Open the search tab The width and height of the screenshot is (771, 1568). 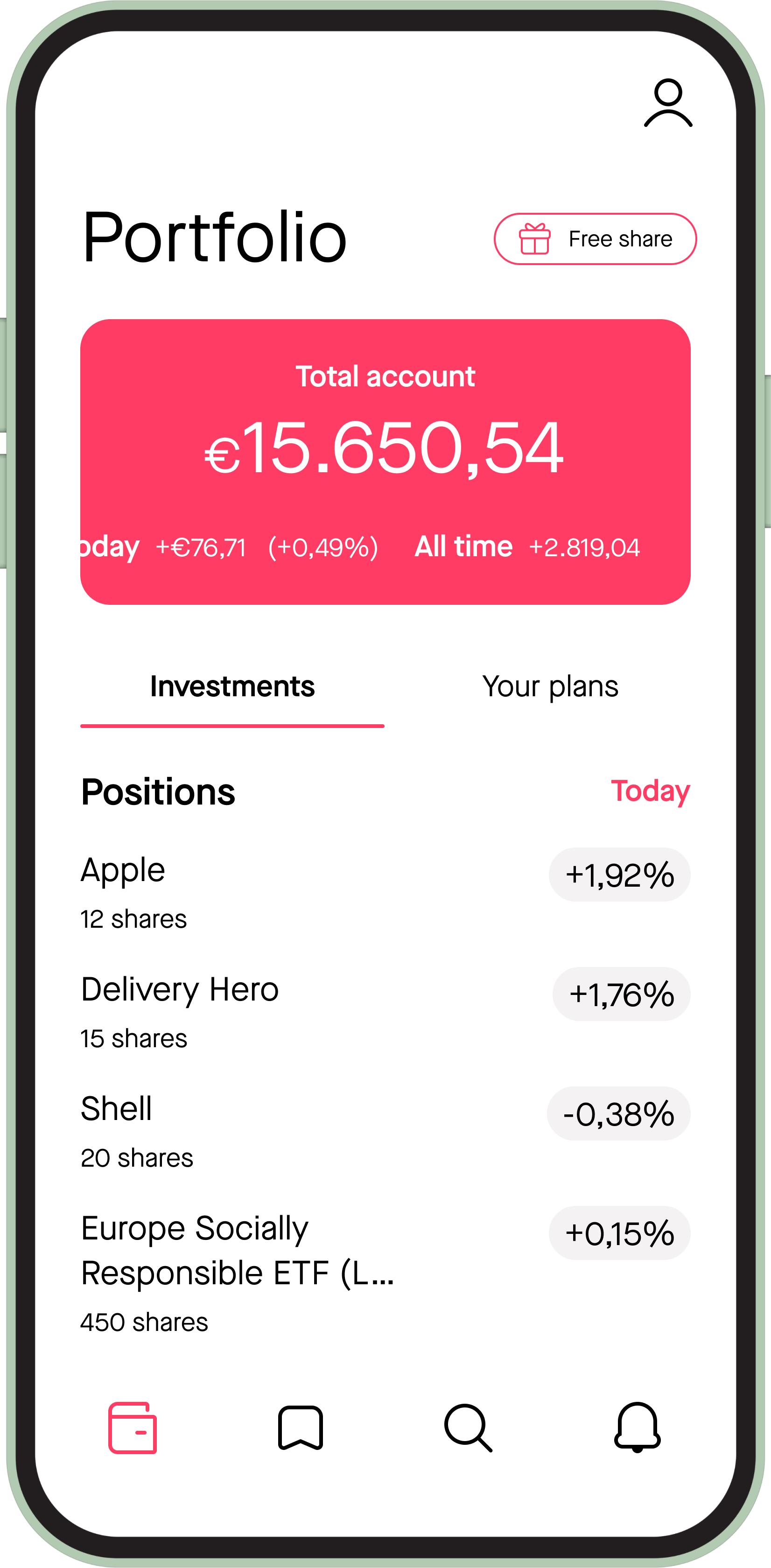[x=468, y=1428]
